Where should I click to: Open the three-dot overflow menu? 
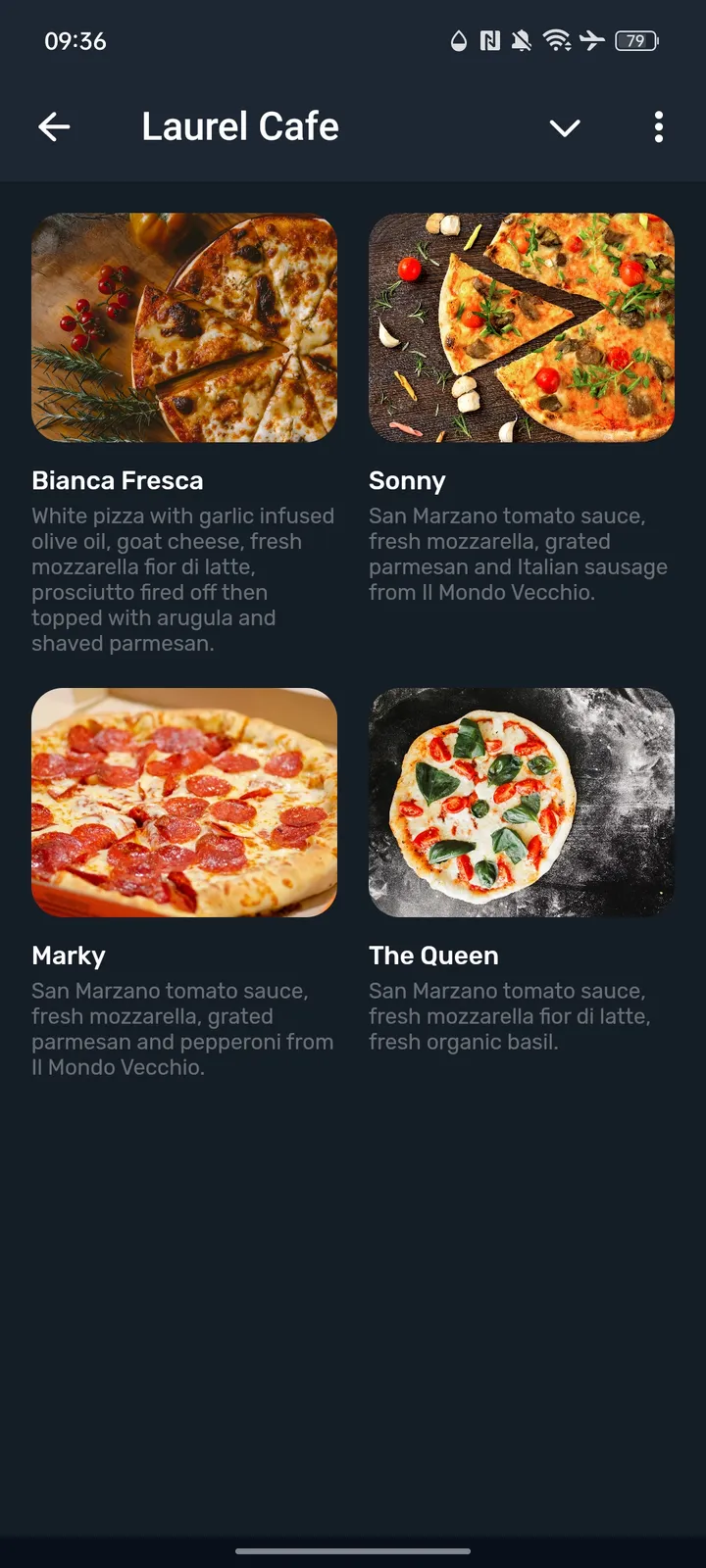click(x=658, y=127)
